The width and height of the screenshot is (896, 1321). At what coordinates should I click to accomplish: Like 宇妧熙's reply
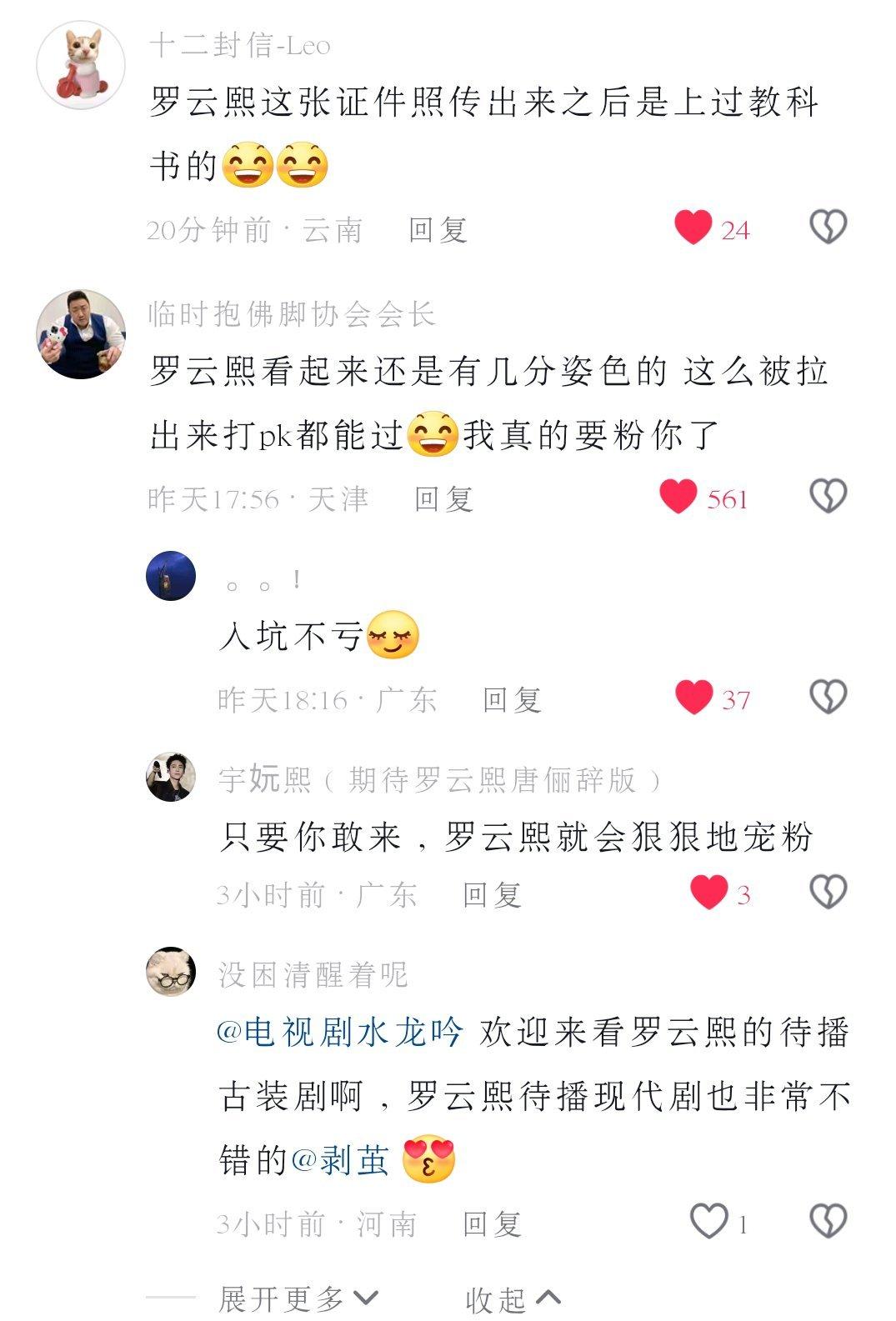tap(709, 893)
